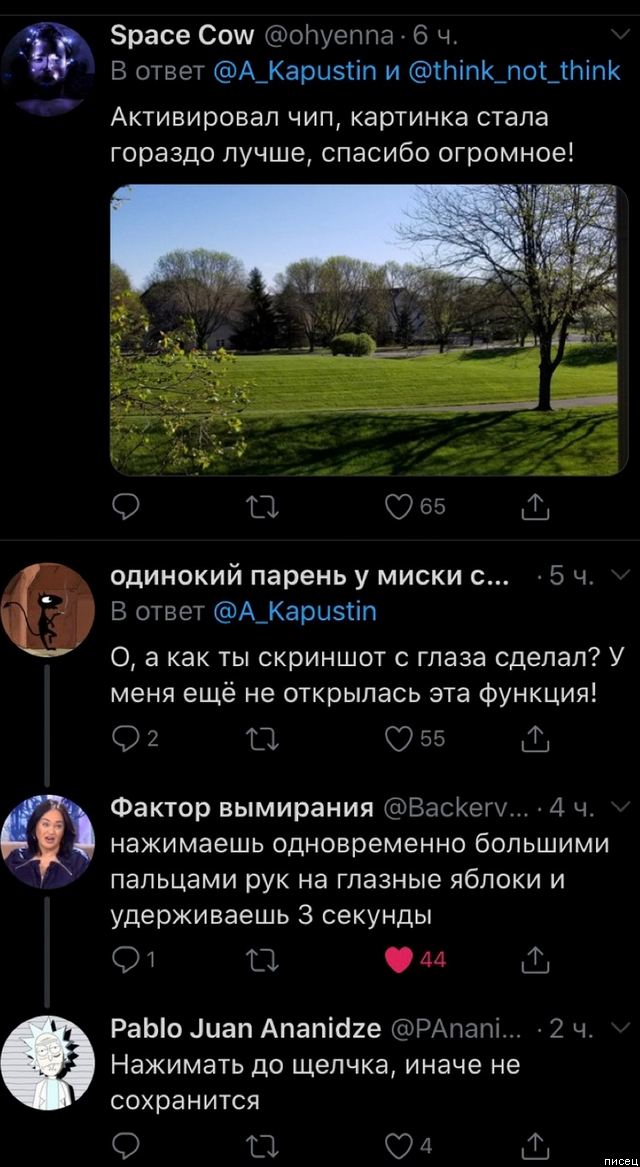
Task: Like Space Cow's tweet with 65 likes
Action: 398,508
